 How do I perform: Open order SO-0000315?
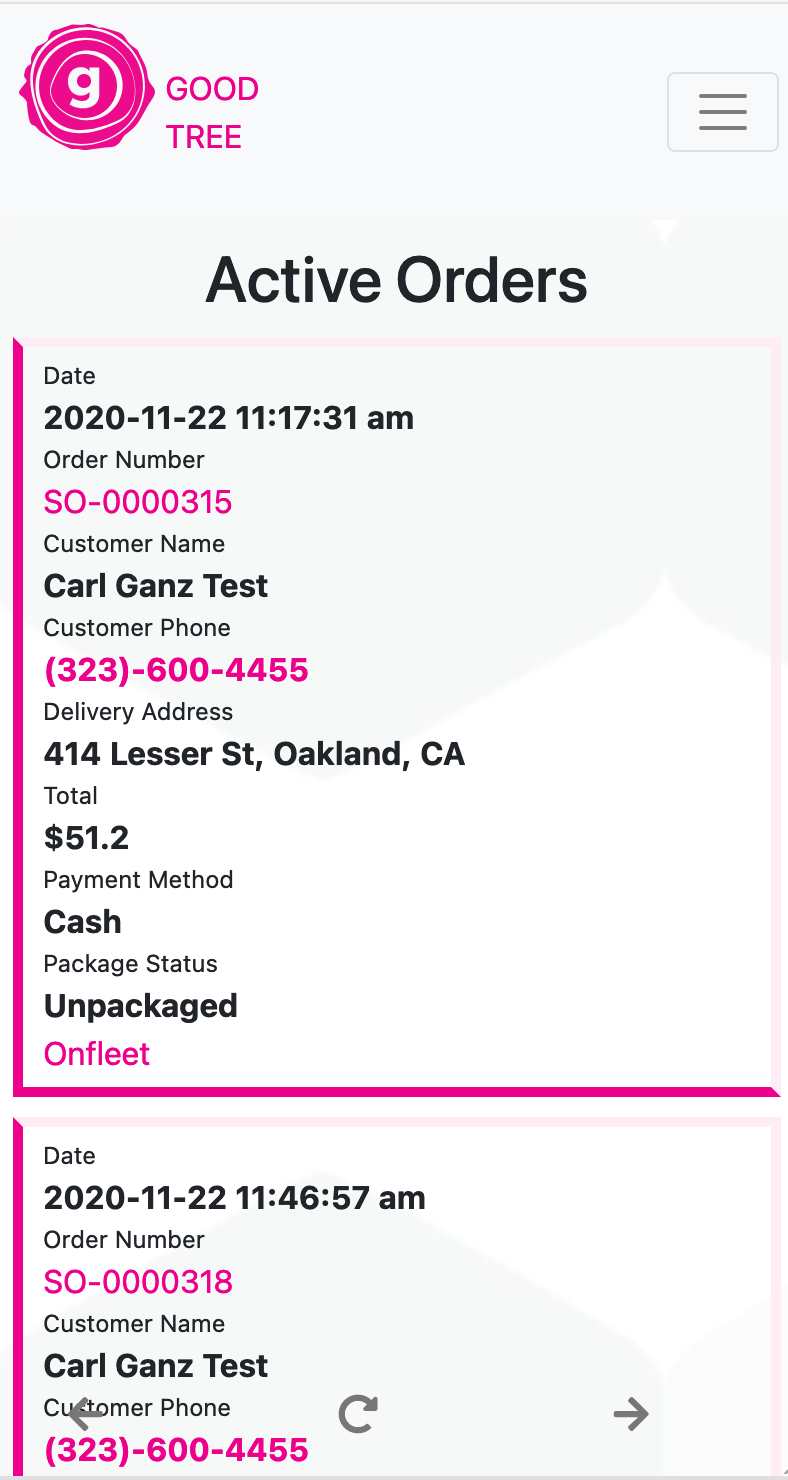138,501
